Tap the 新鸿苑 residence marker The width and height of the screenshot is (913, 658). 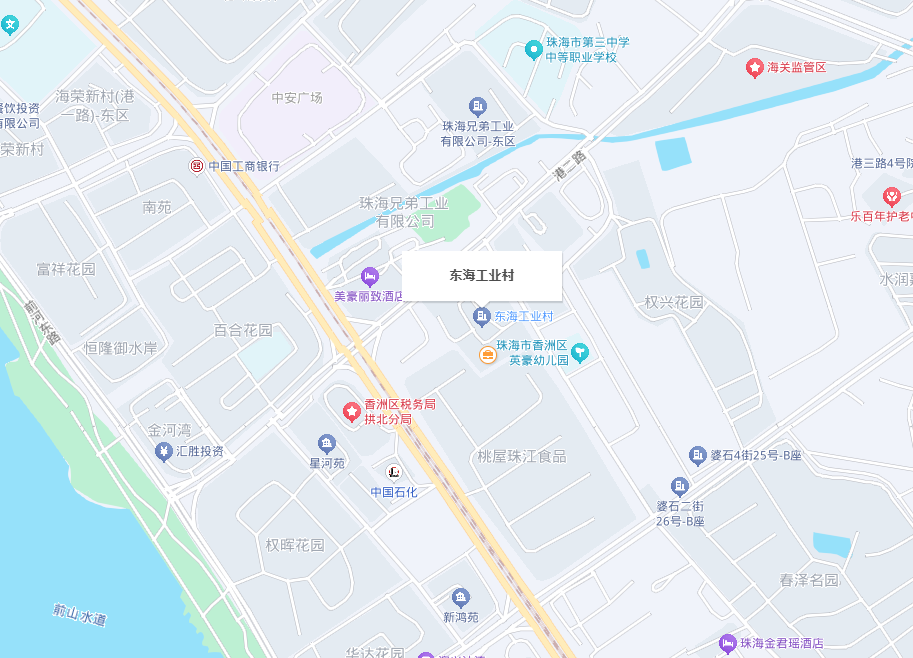coord(460,598)
